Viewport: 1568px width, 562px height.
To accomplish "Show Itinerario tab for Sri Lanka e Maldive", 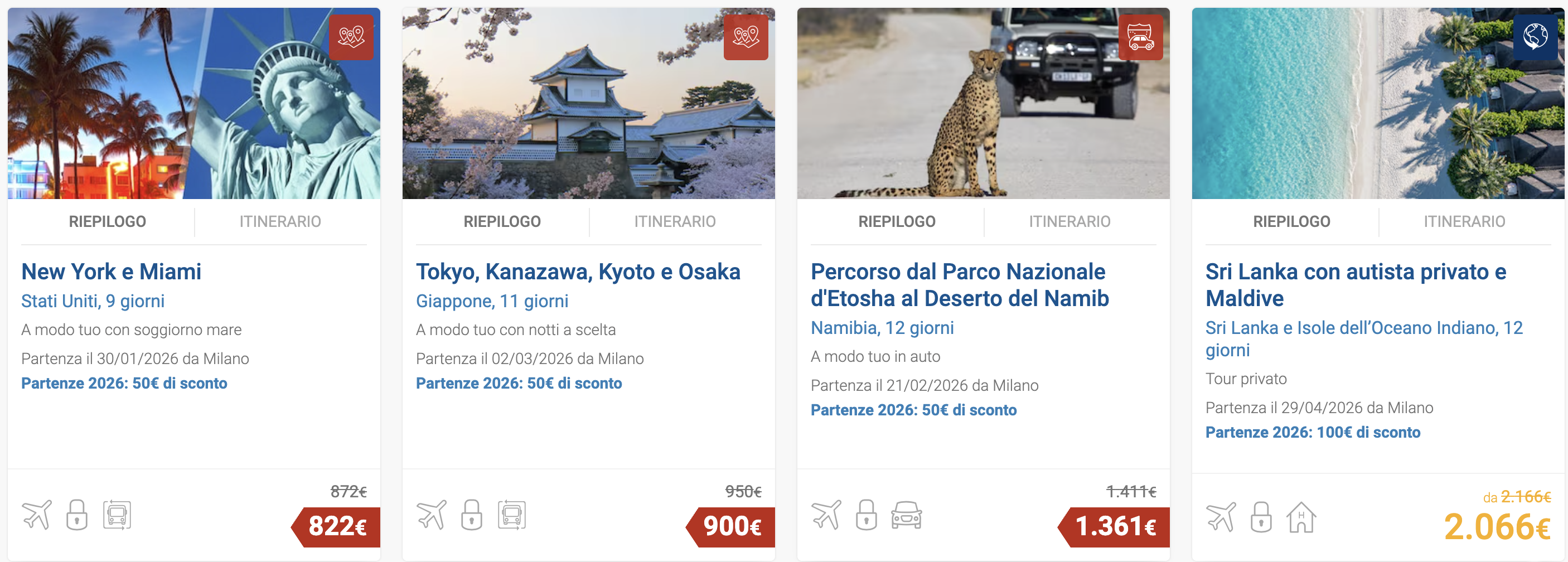I will point(1464,222).
